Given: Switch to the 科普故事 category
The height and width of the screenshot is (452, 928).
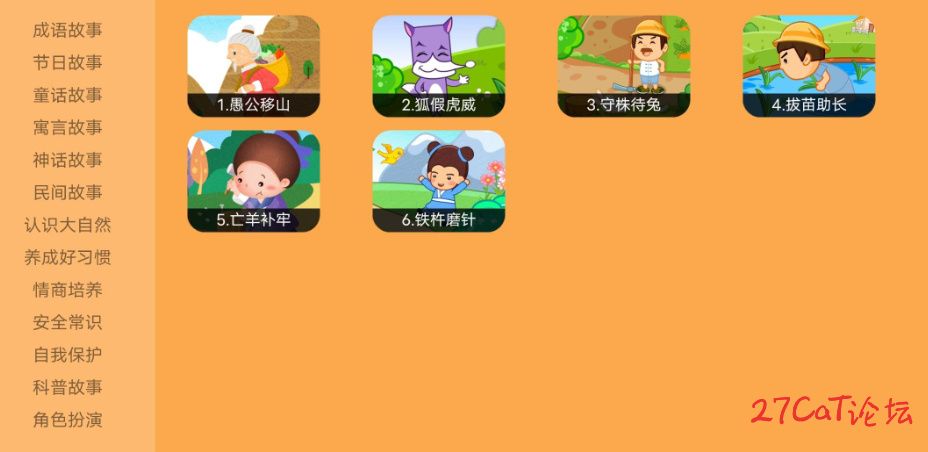Looking at the screenshot, I should (x=67, y=387).
